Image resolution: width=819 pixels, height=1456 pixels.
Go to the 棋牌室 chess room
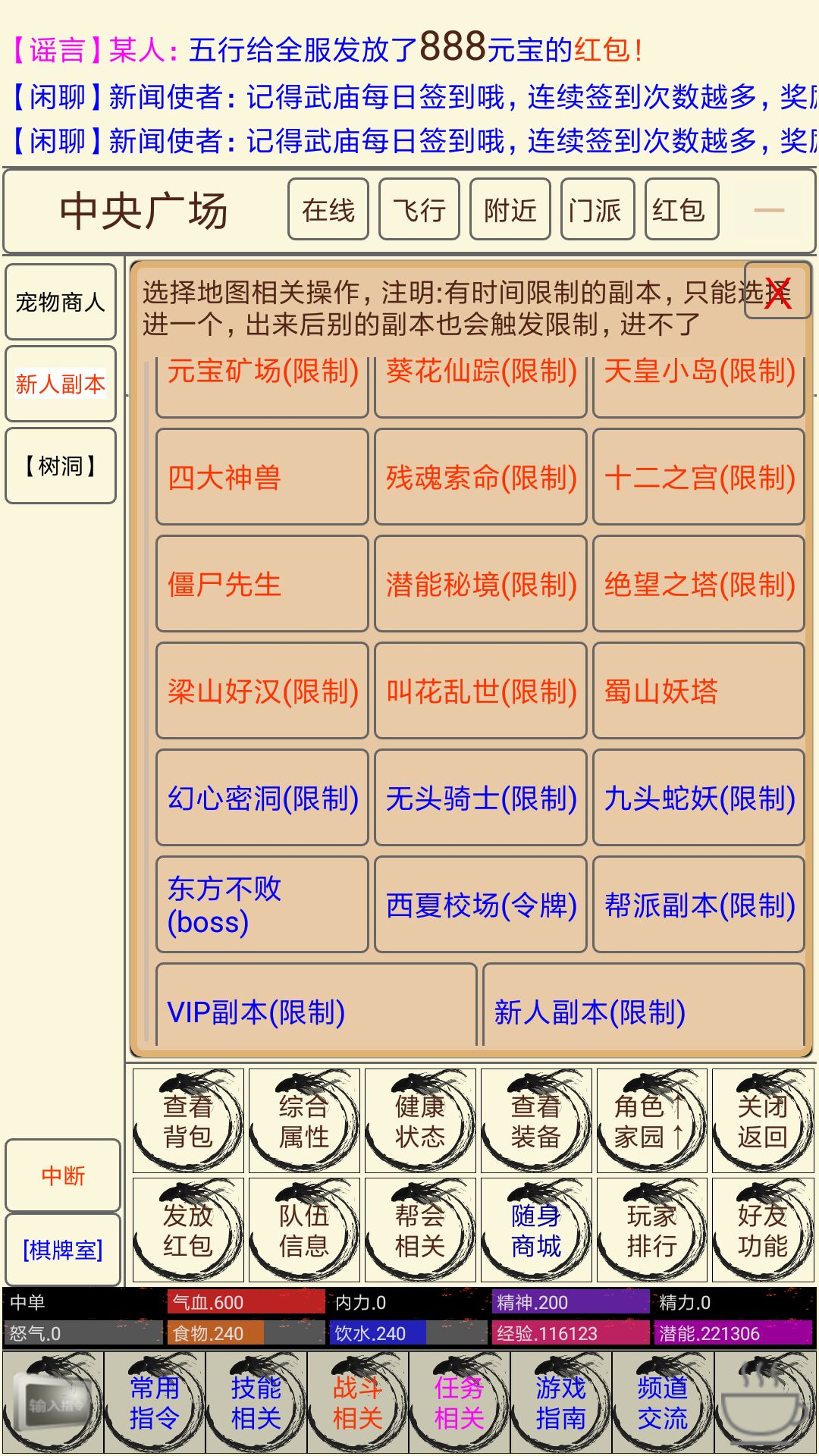pyautogui.click(x=63, y=1250)
